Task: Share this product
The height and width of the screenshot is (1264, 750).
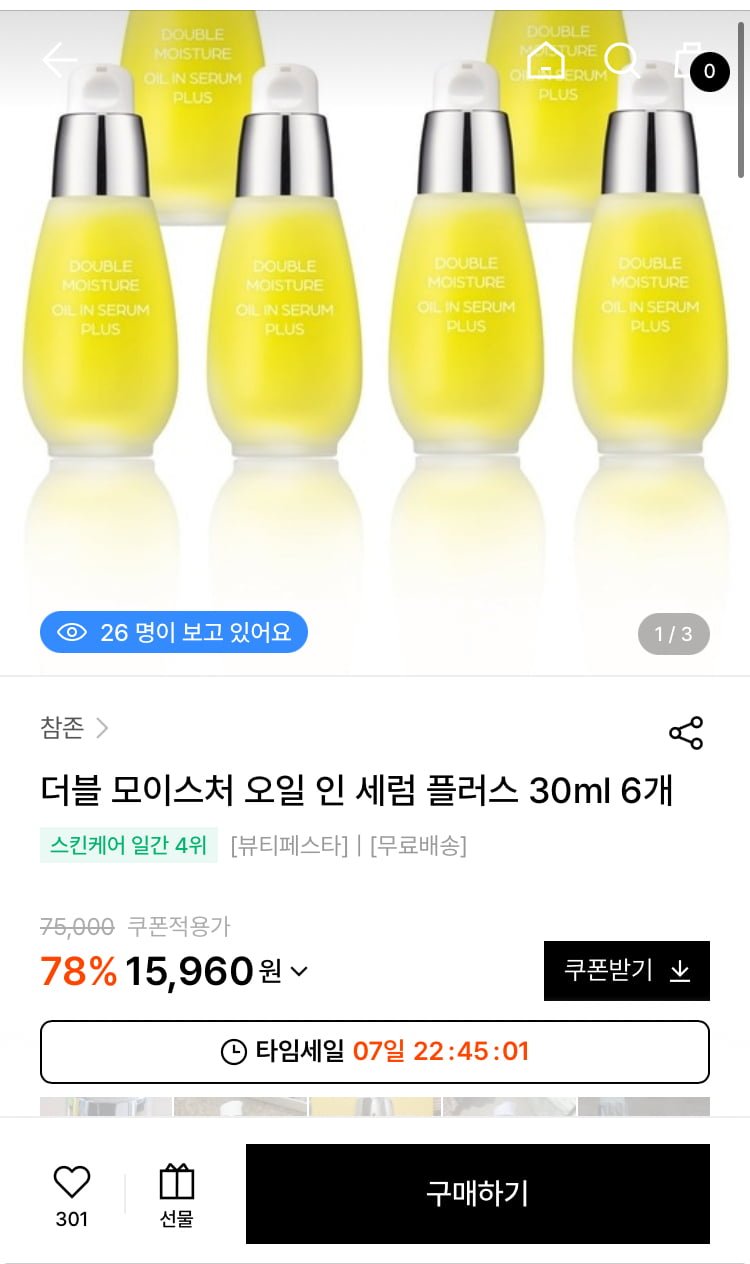Action: coord(686,733)
